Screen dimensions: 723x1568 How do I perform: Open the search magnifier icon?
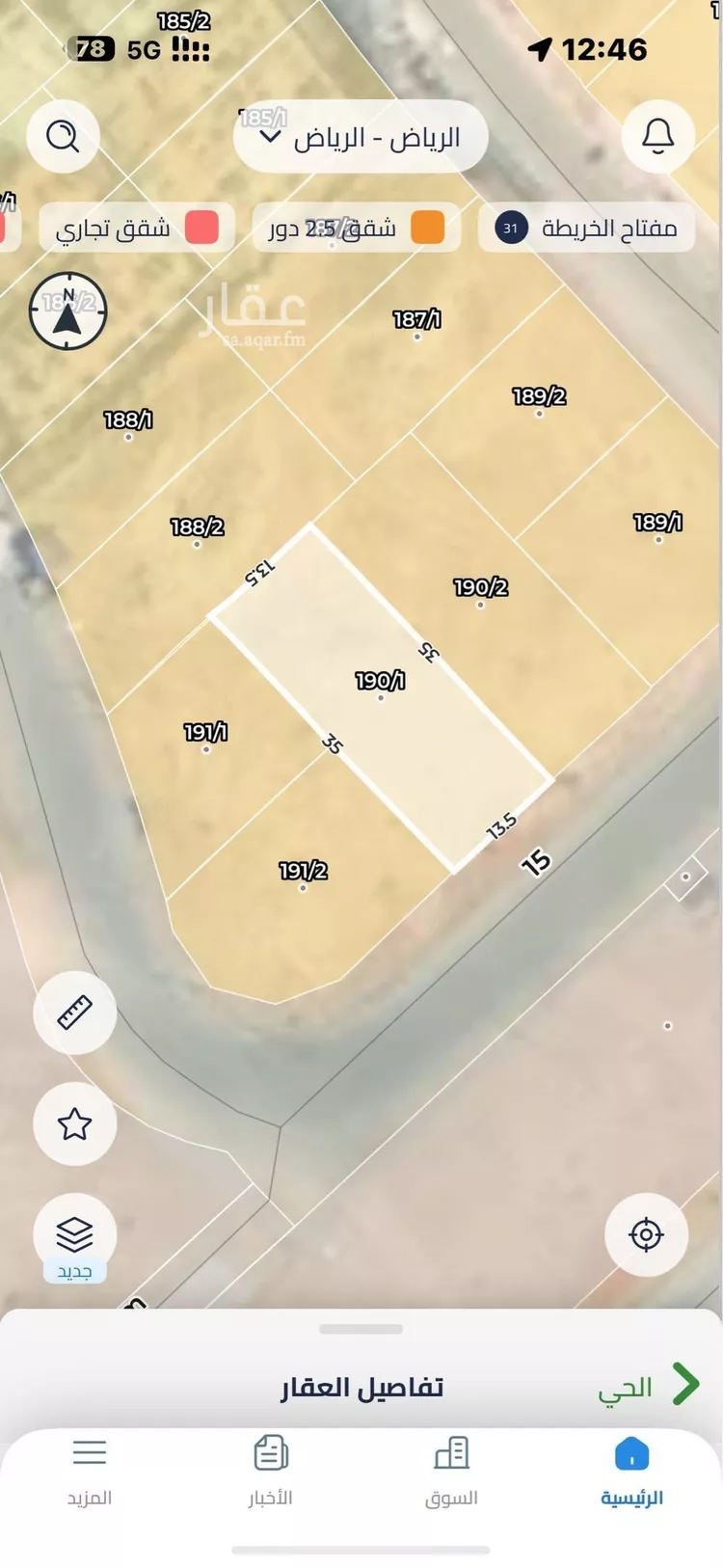pos(63,136)
